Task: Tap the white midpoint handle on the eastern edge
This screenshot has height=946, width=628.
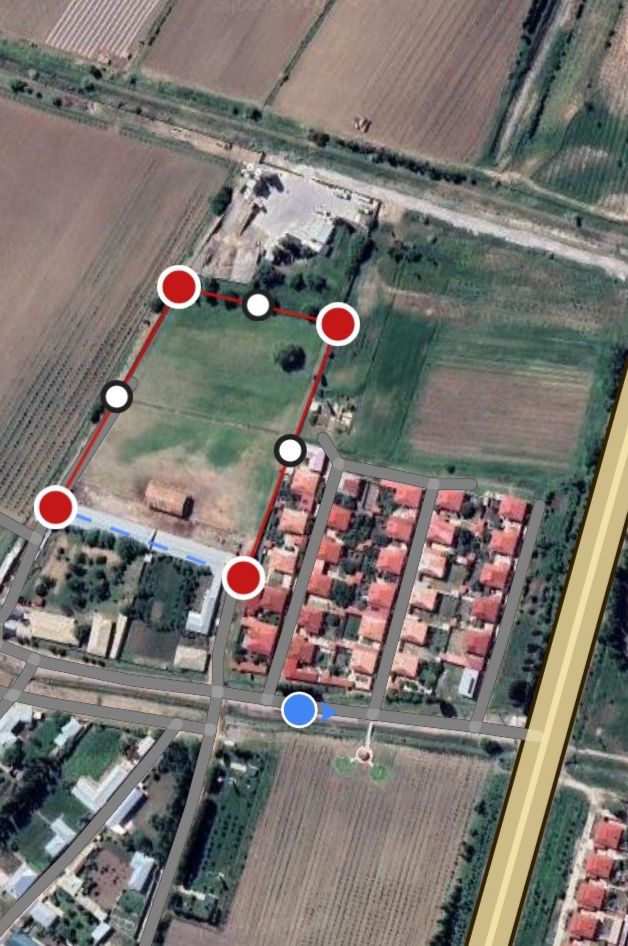Action: [x=290, y=450]
